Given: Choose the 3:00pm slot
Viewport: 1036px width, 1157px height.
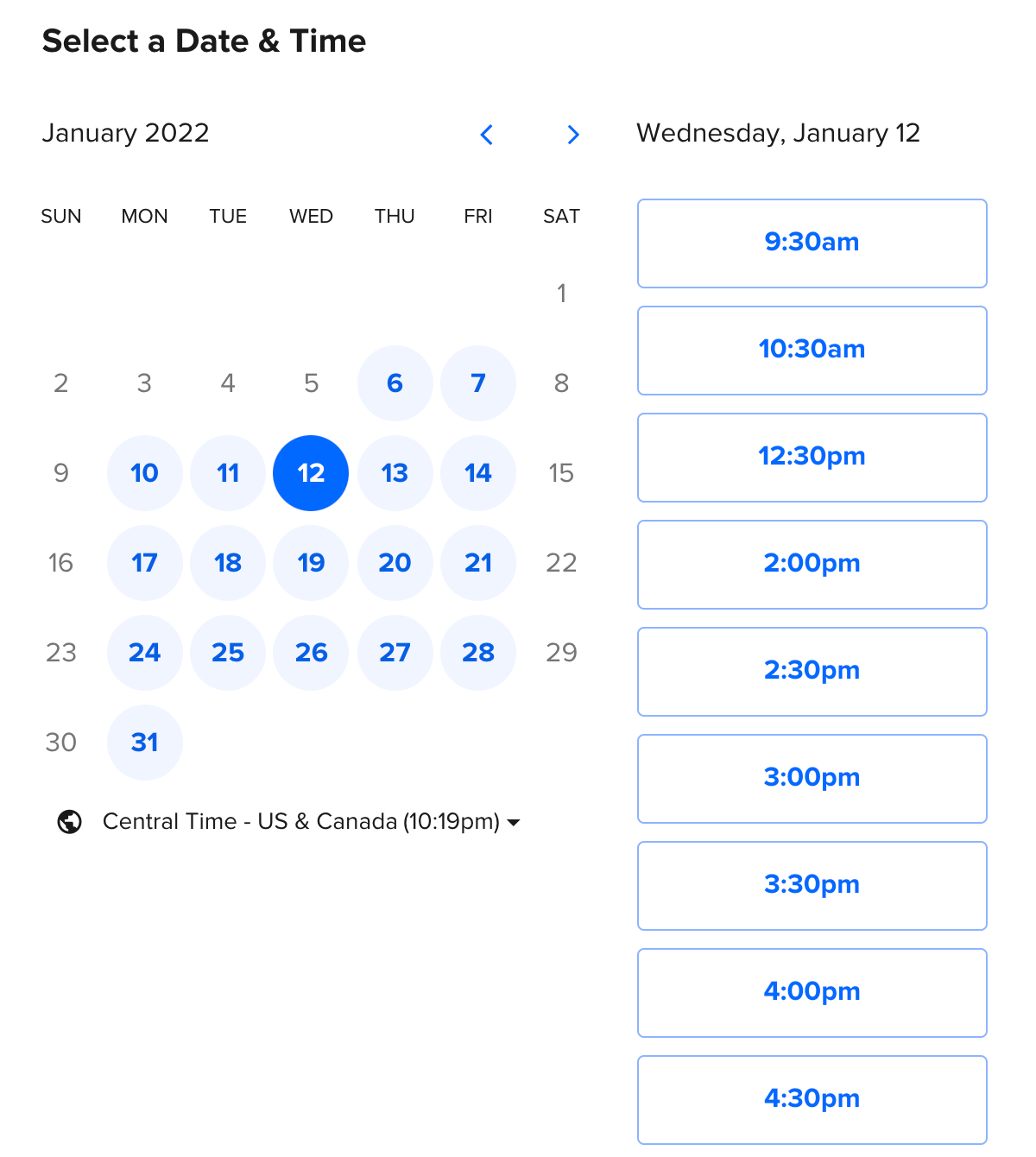Looking at the screenshot, I should [x=812, y=778].
